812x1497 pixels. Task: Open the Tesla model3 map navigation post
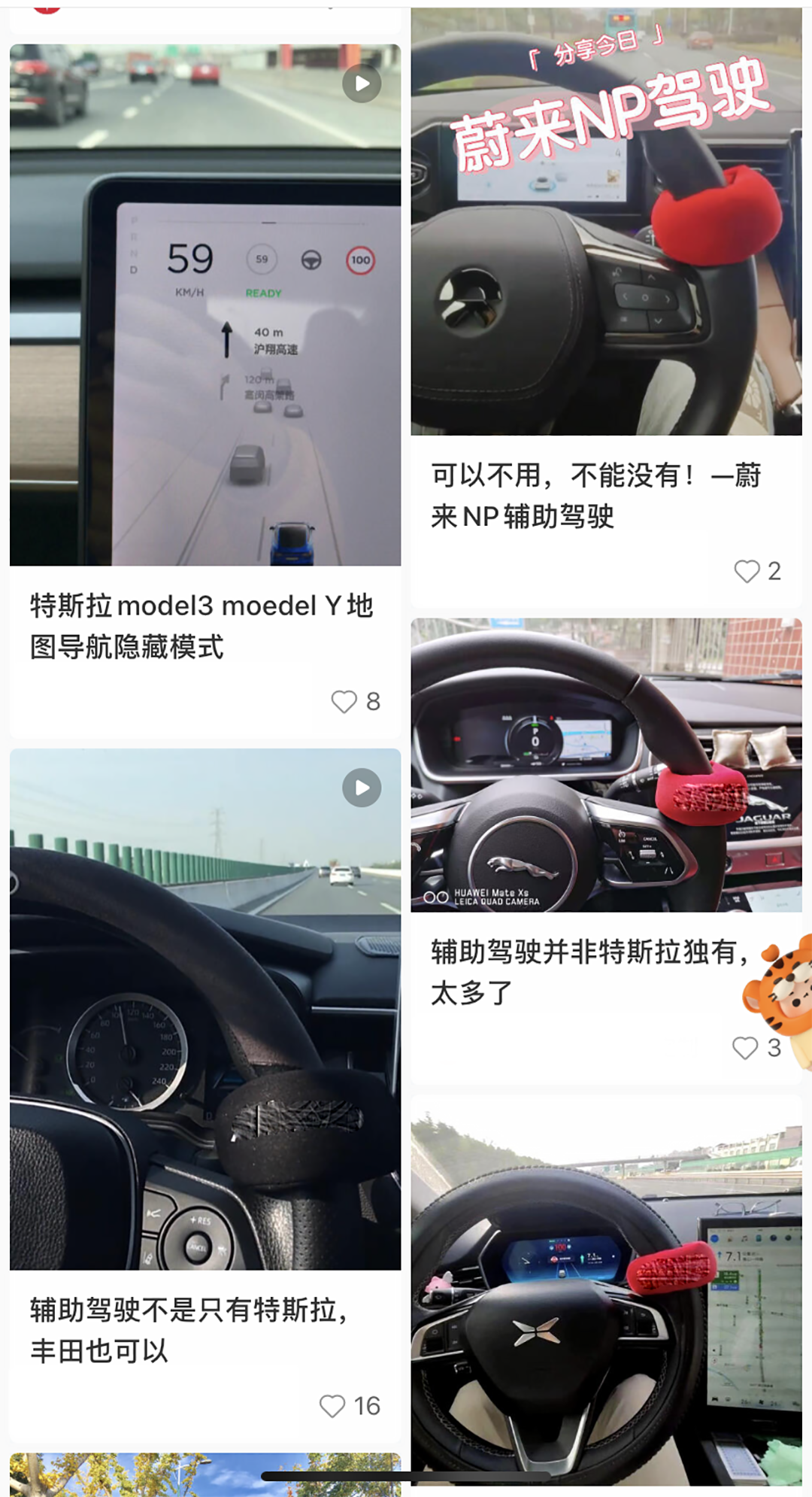pyautogui.click(x=205, y=305)
